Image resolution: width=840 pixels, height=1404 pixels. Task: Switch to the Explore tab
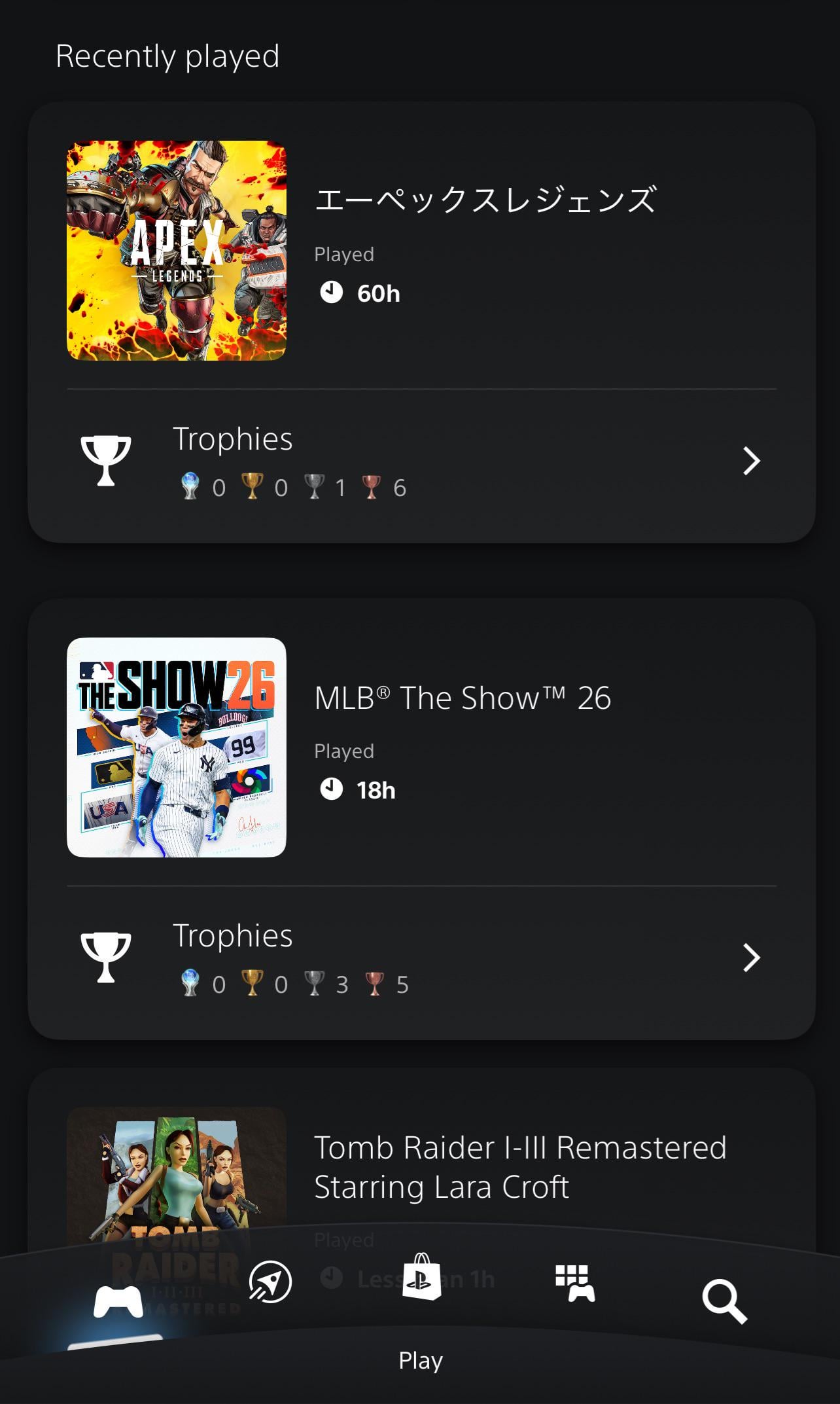pos(270,1282)
